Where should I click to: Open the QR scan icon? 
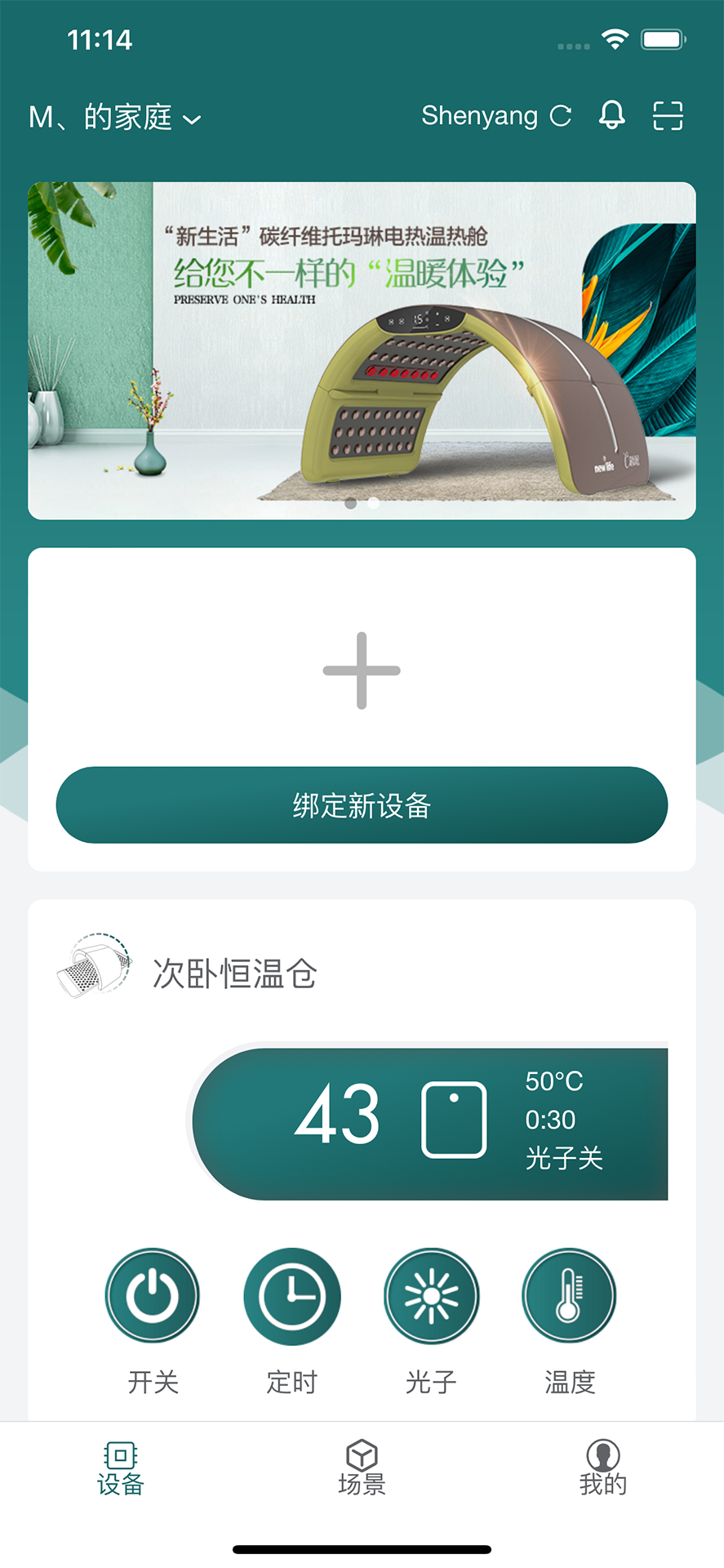(x=668, y=116)
